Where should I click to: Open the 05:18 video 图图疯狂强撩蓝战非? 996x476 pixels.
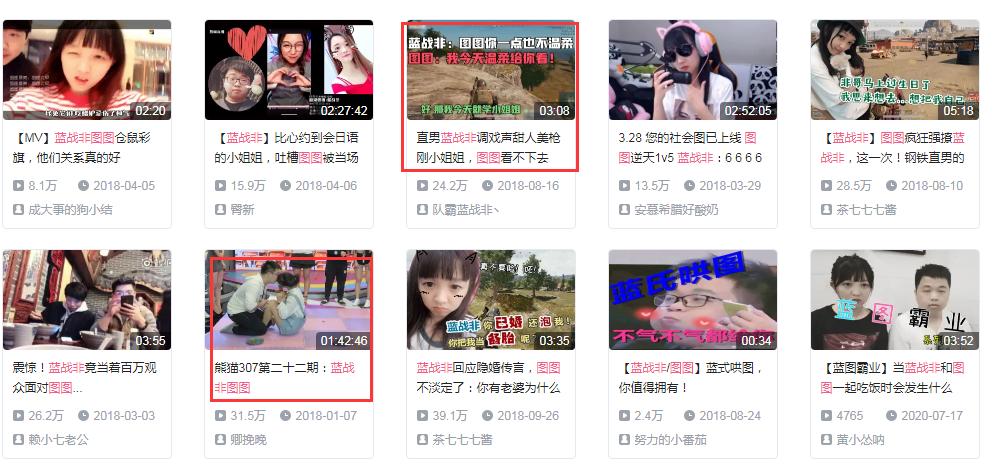point(894,70)
